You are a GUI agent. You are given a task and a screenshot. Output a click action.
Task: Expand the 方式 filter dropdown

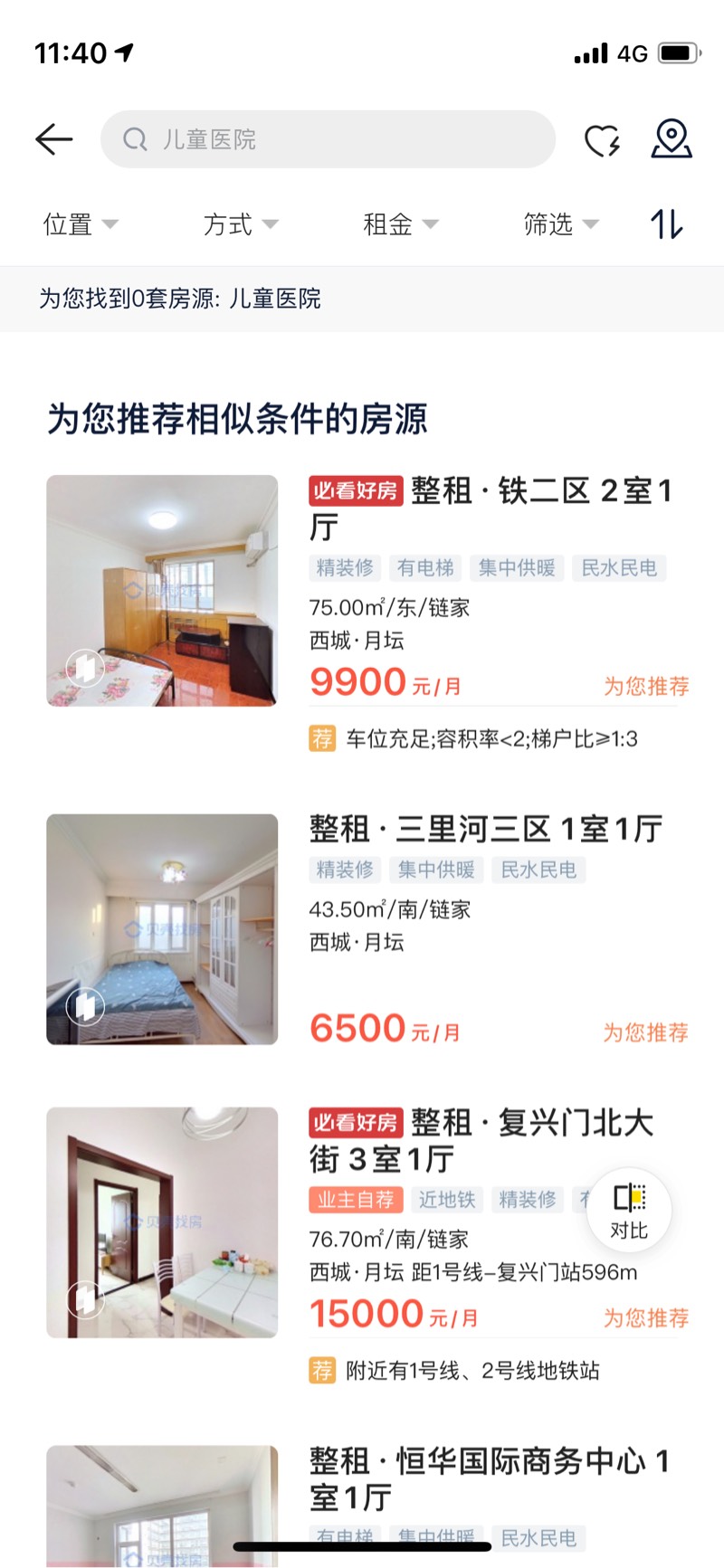240,224
